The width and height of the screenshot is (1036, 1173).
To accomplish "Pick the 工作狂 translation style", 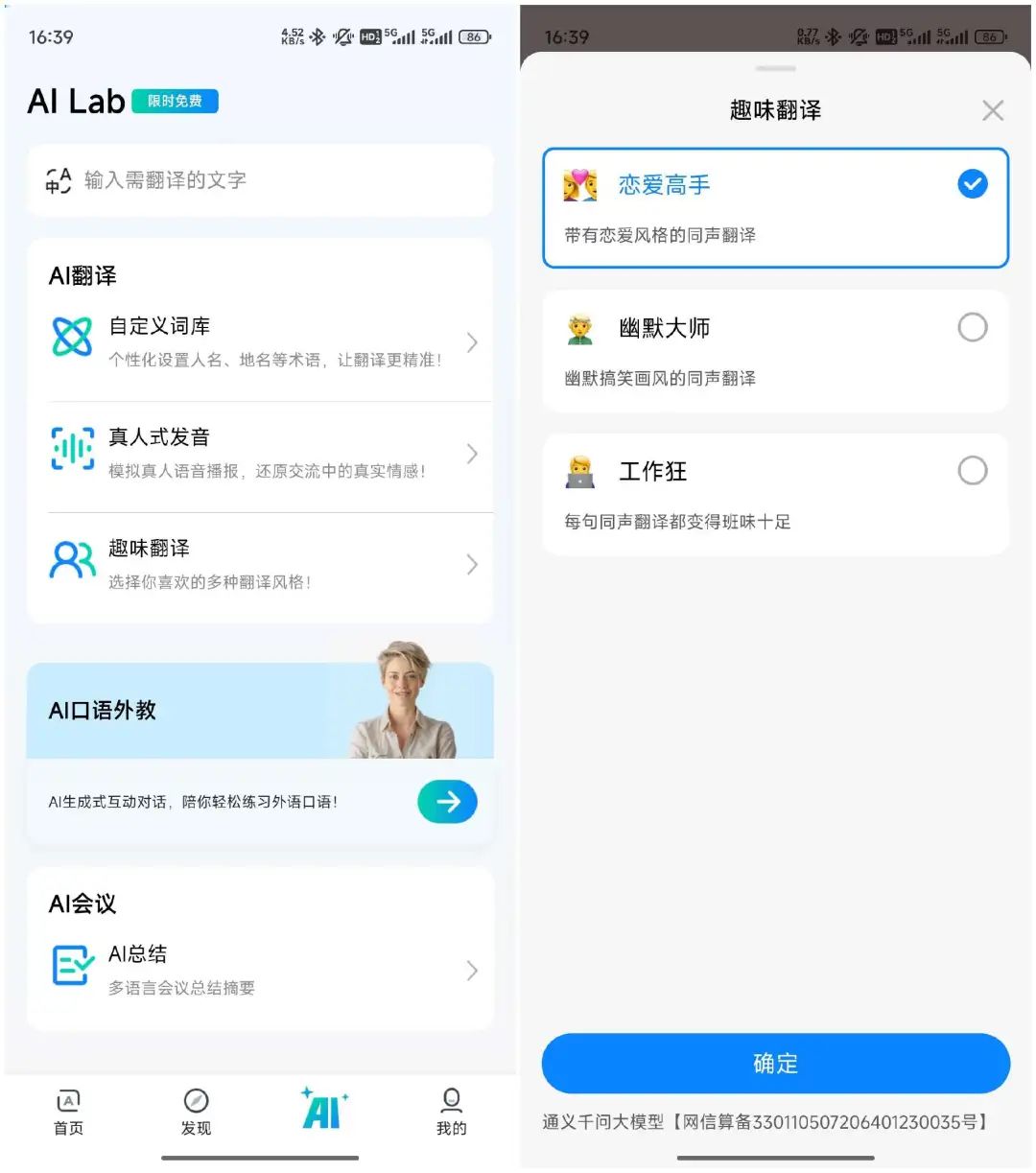I will point(775,494).
